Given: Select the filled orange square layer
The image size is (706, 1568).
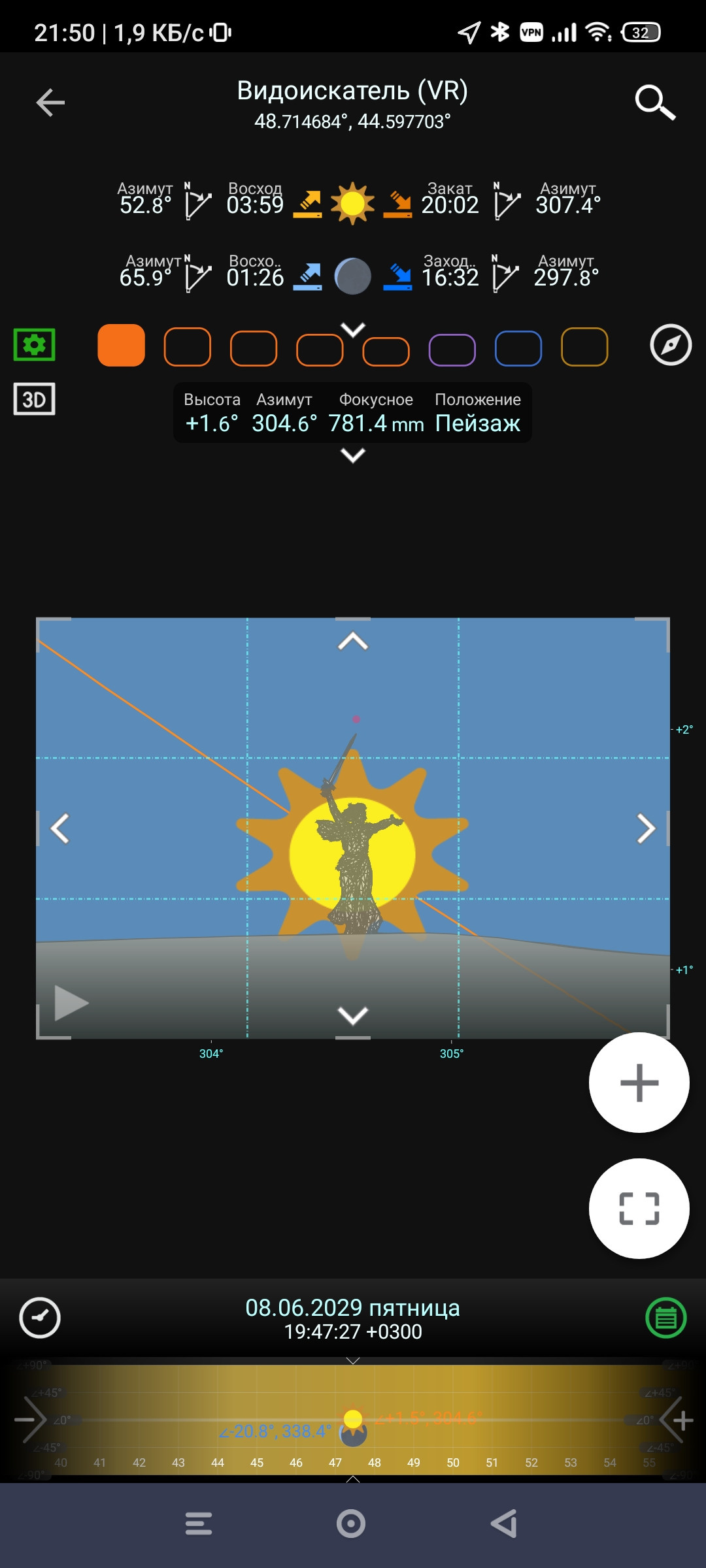Looking at the screenshot, I should [x=121, y=346].
